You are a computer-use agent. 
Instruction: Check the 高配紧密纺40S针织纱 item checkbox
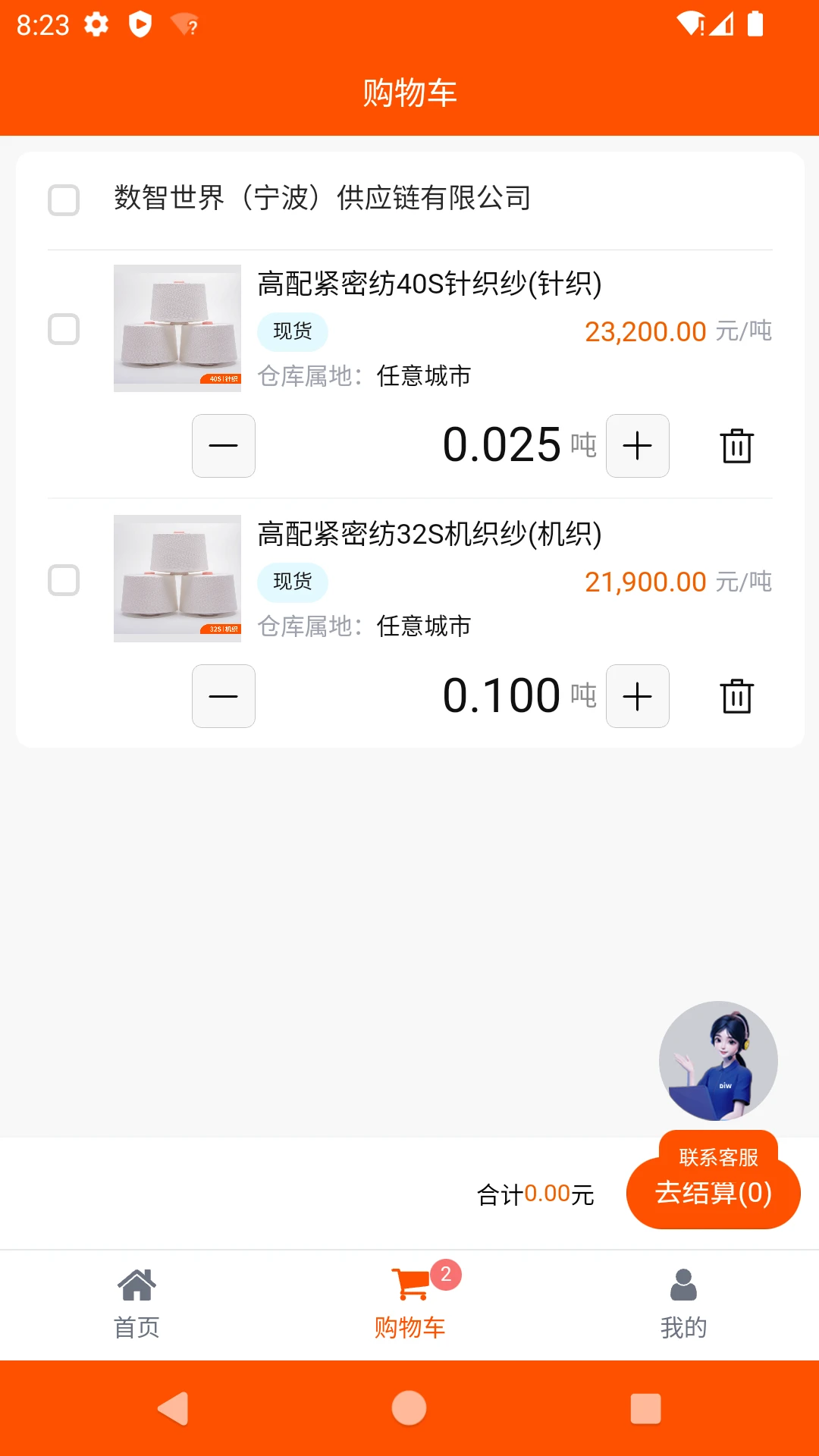pos(63,329)
